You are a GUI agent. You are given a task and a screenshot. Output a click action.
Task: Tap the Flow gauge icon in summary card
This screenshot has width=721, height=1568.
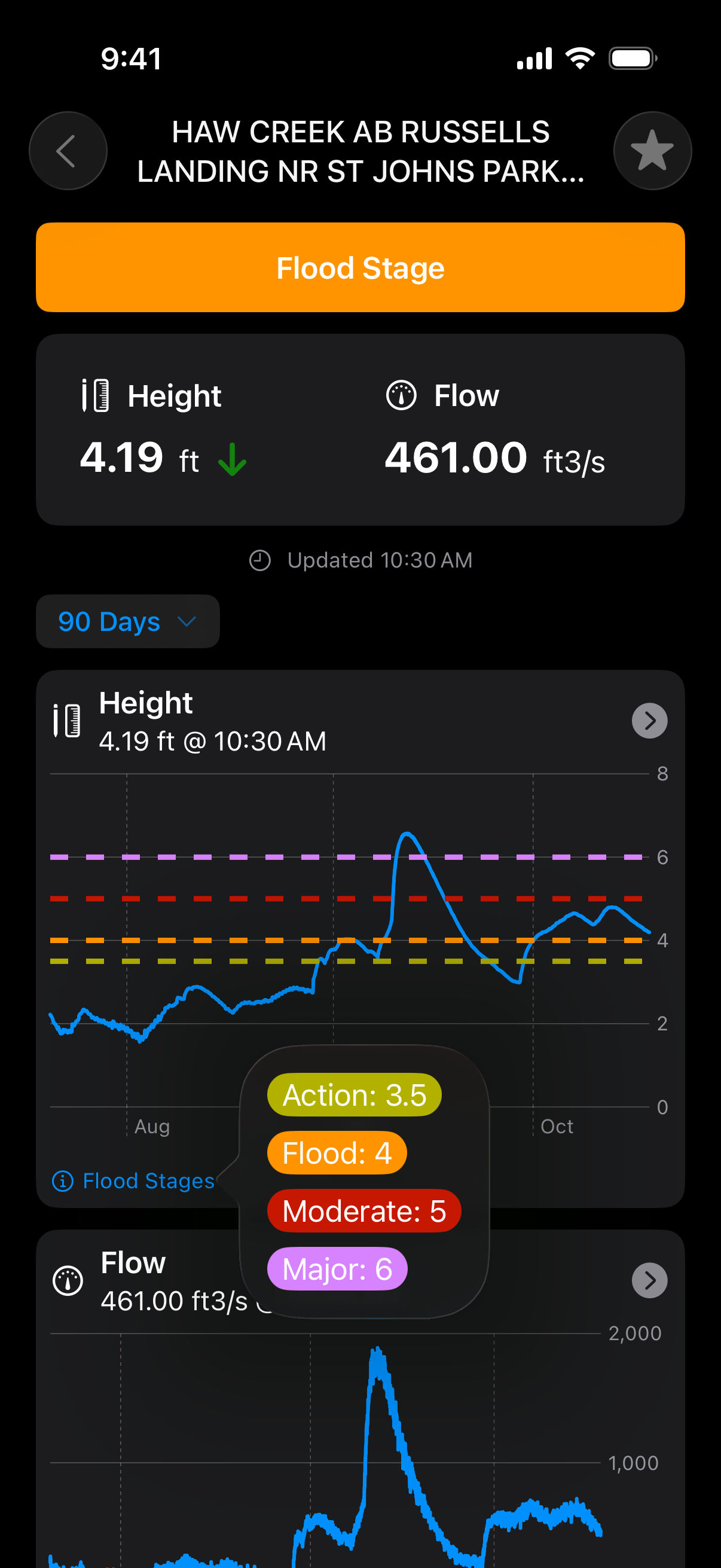(402, 395)
